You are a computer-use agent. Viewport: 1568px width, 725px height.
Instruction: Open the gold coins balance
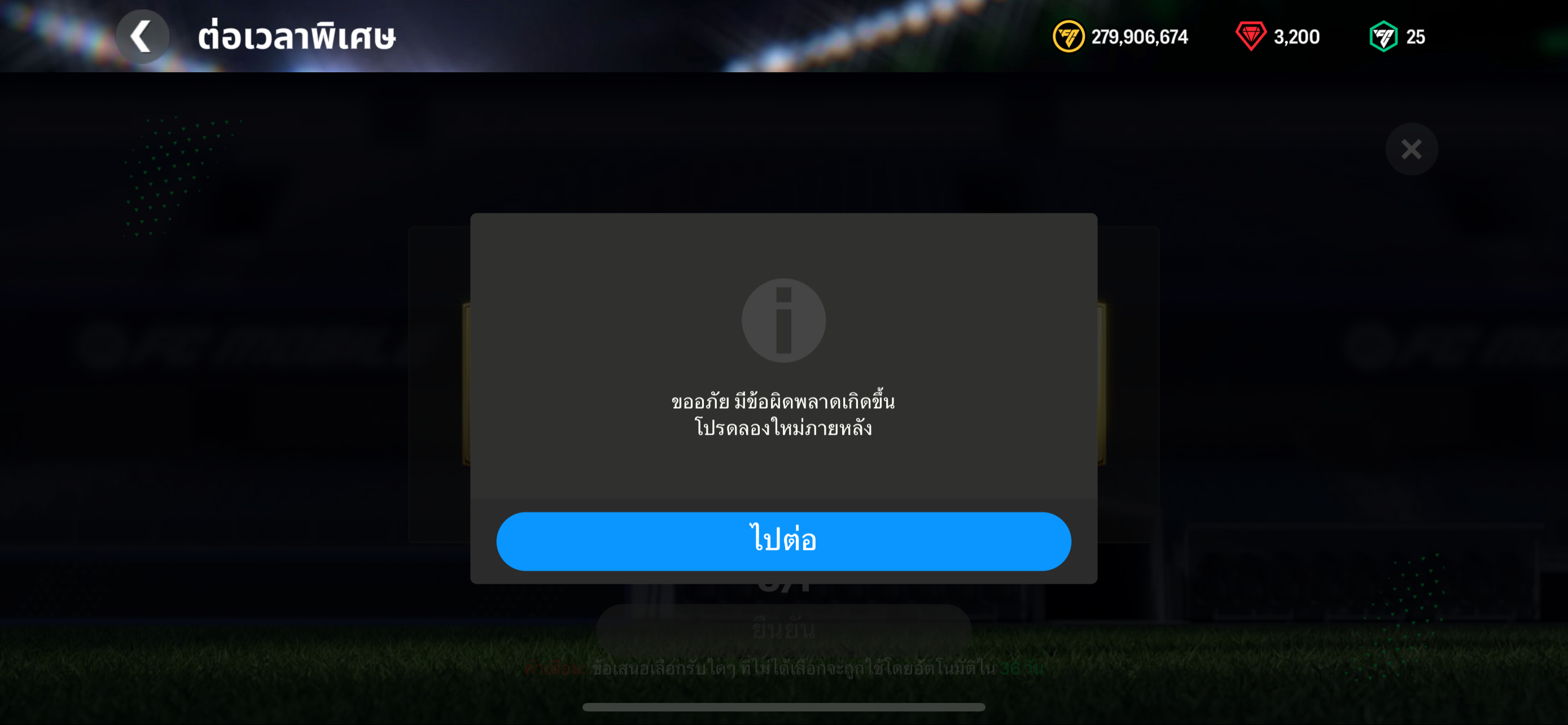point(1120,37)
